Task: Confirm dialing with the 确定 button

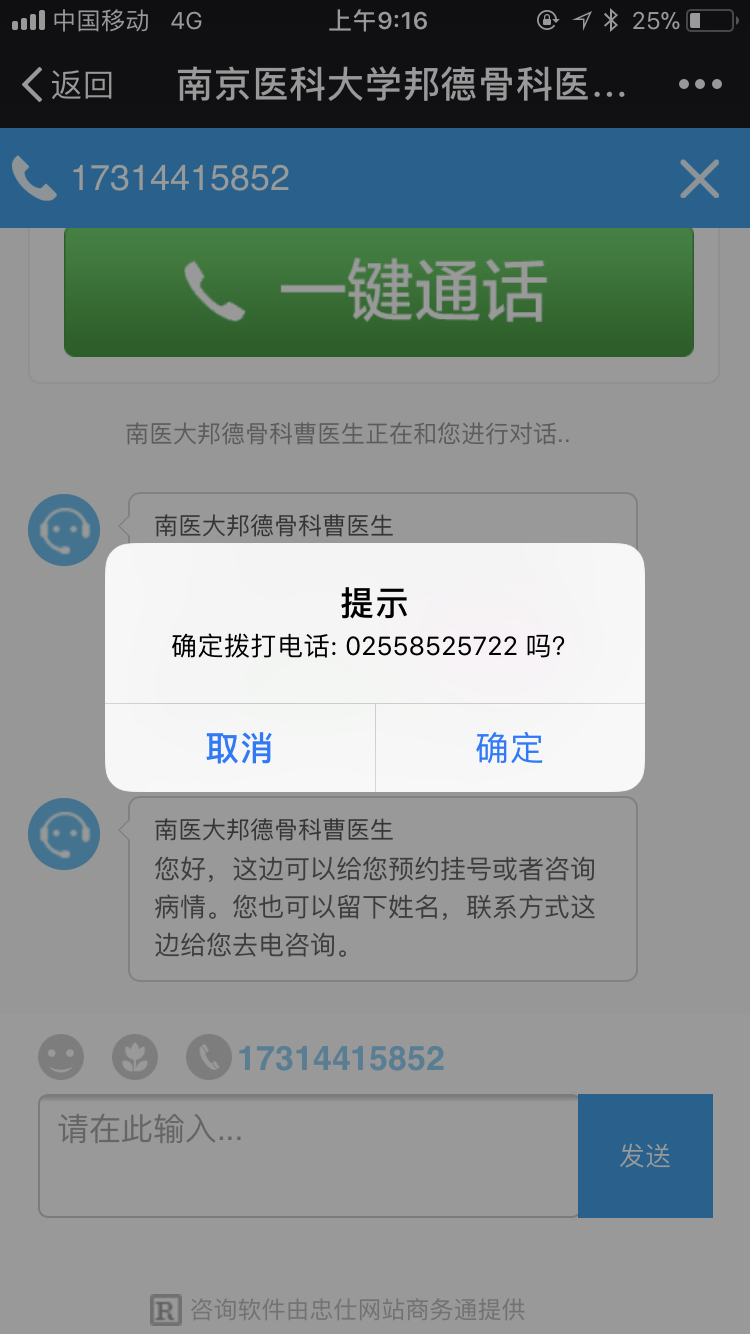Action: pos(510,748)
